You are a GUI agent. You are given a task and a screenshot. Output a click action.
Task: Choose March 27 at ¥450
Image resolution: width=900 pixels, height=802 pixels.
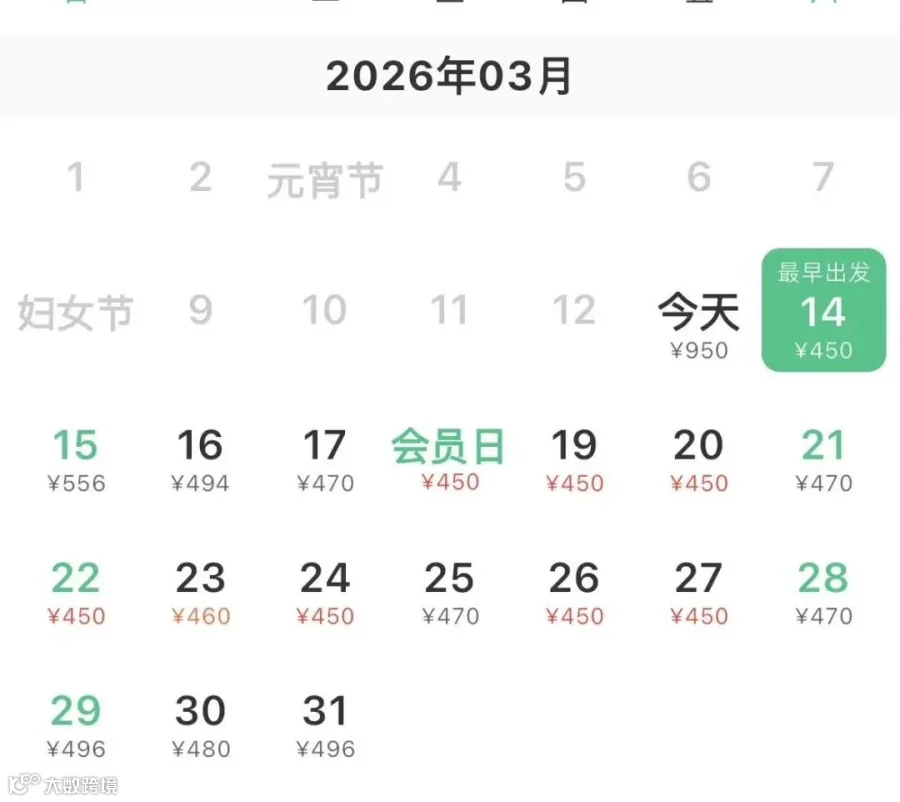tap(699, 593)
